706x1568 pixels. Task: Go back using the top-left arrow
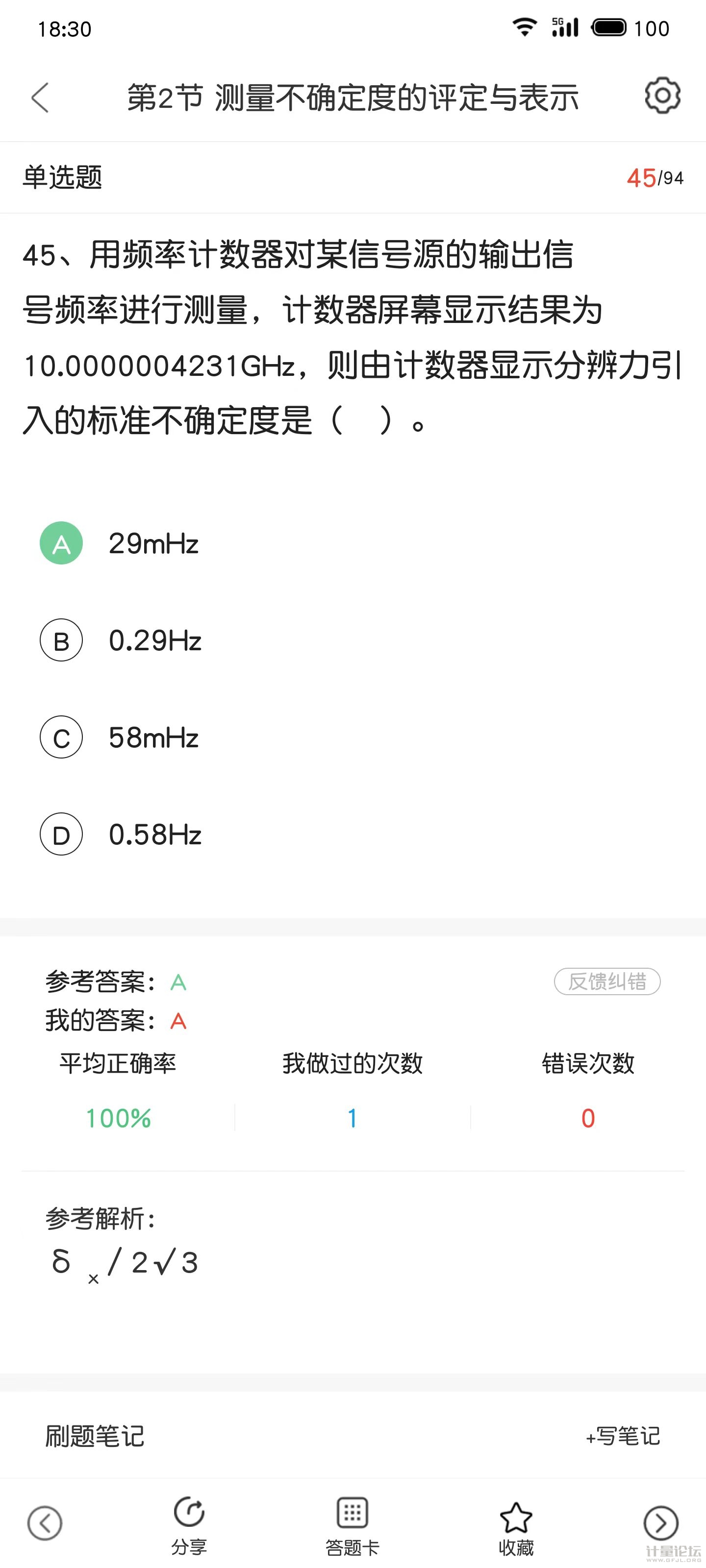click(40, 98)
